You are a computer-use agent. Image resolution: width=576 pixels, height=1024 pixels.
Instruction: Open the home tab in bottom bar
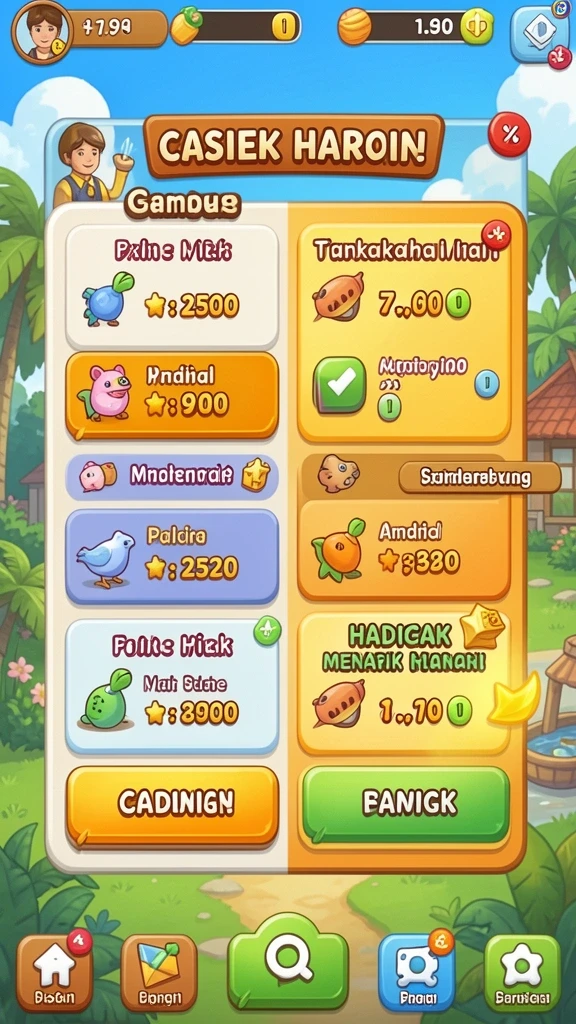click(54, 972)
